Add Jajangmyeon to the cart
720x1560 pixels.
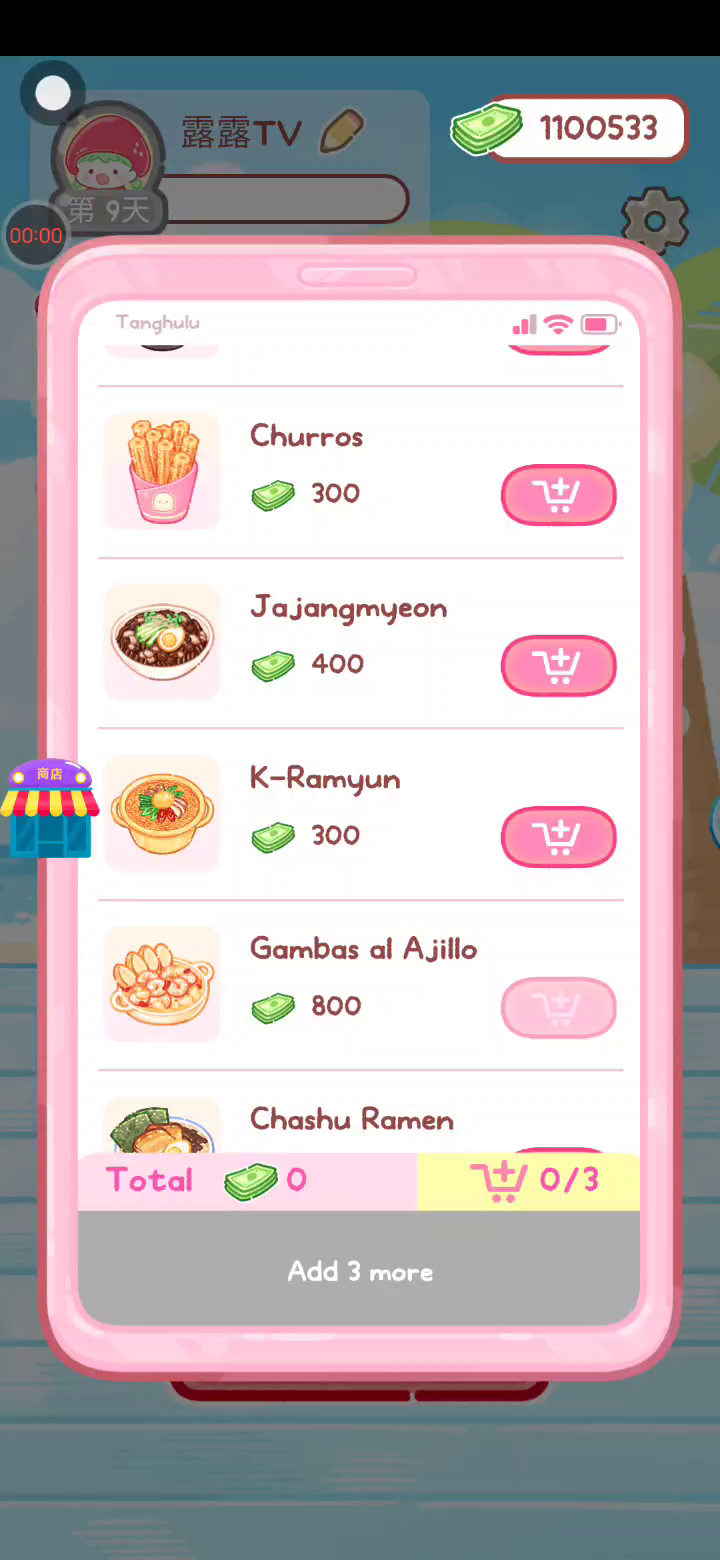[x=558, y=666]
